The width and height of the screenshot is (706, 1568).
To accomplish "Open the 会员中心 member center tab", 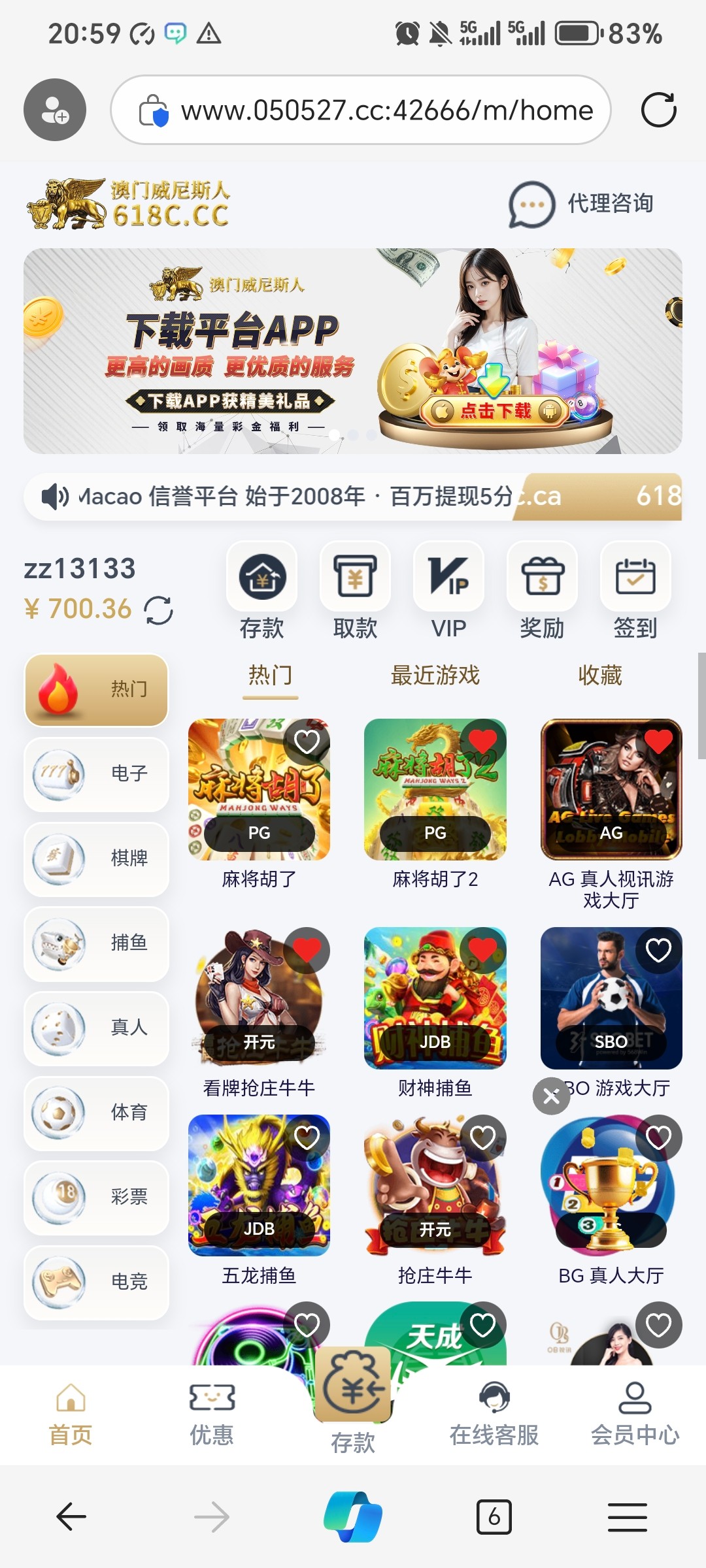I will [x=635, y=1414].
